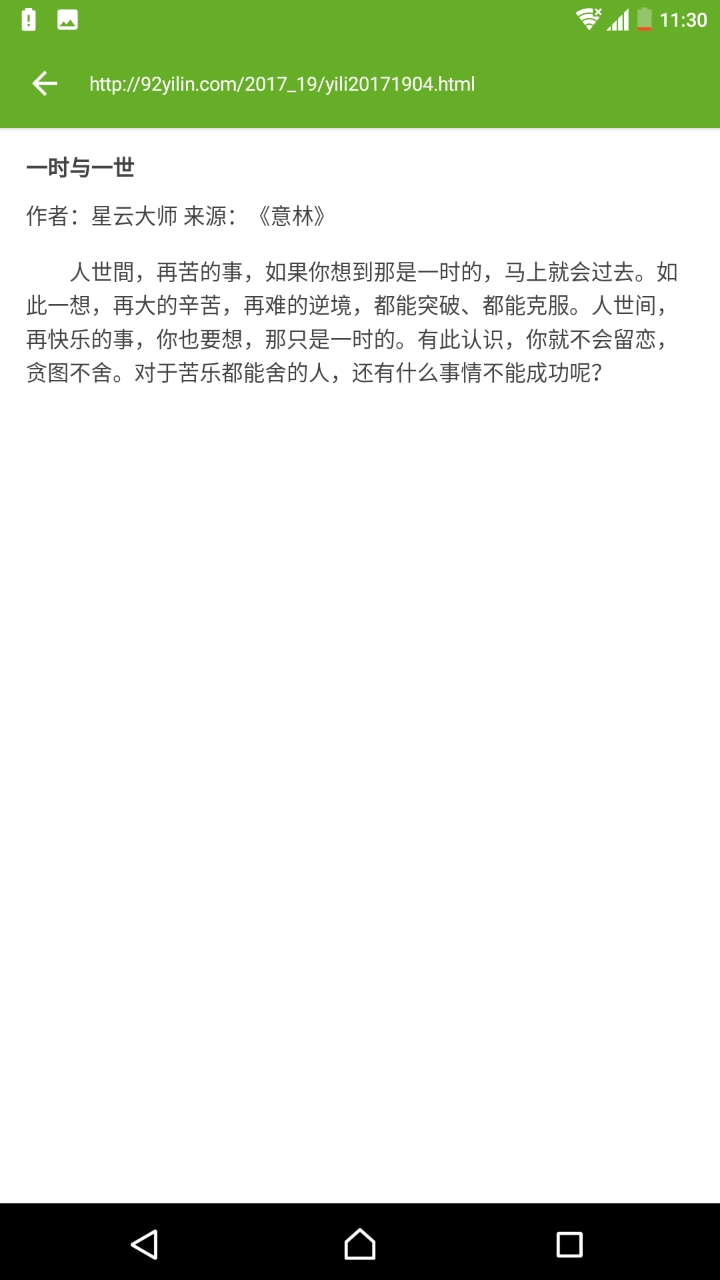Screen dimensions: 720x1280
Task: Go to the home screen via navigation bar
Action: coord(360,1244)
